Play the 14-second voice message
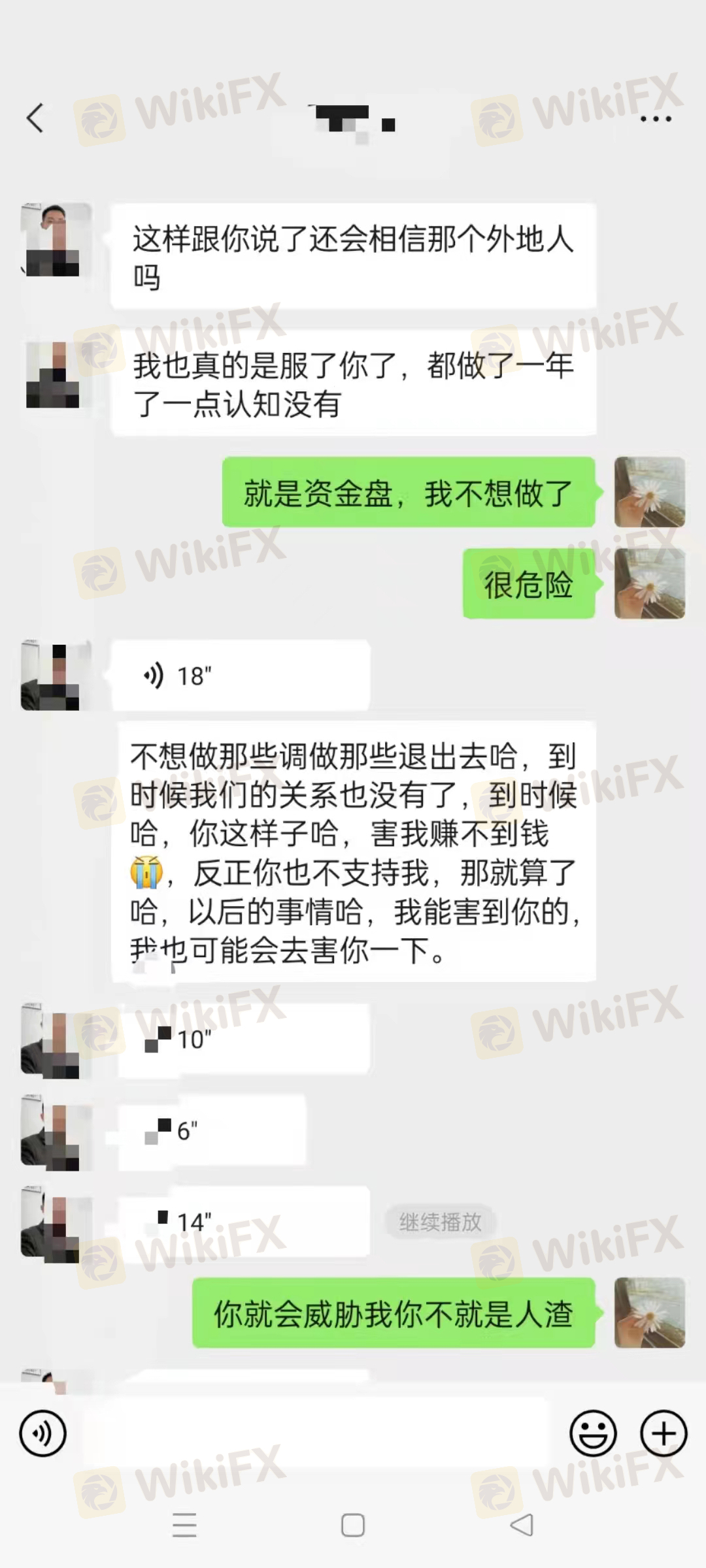Viewport: 706px width, 1568px height. (243, 1221)
